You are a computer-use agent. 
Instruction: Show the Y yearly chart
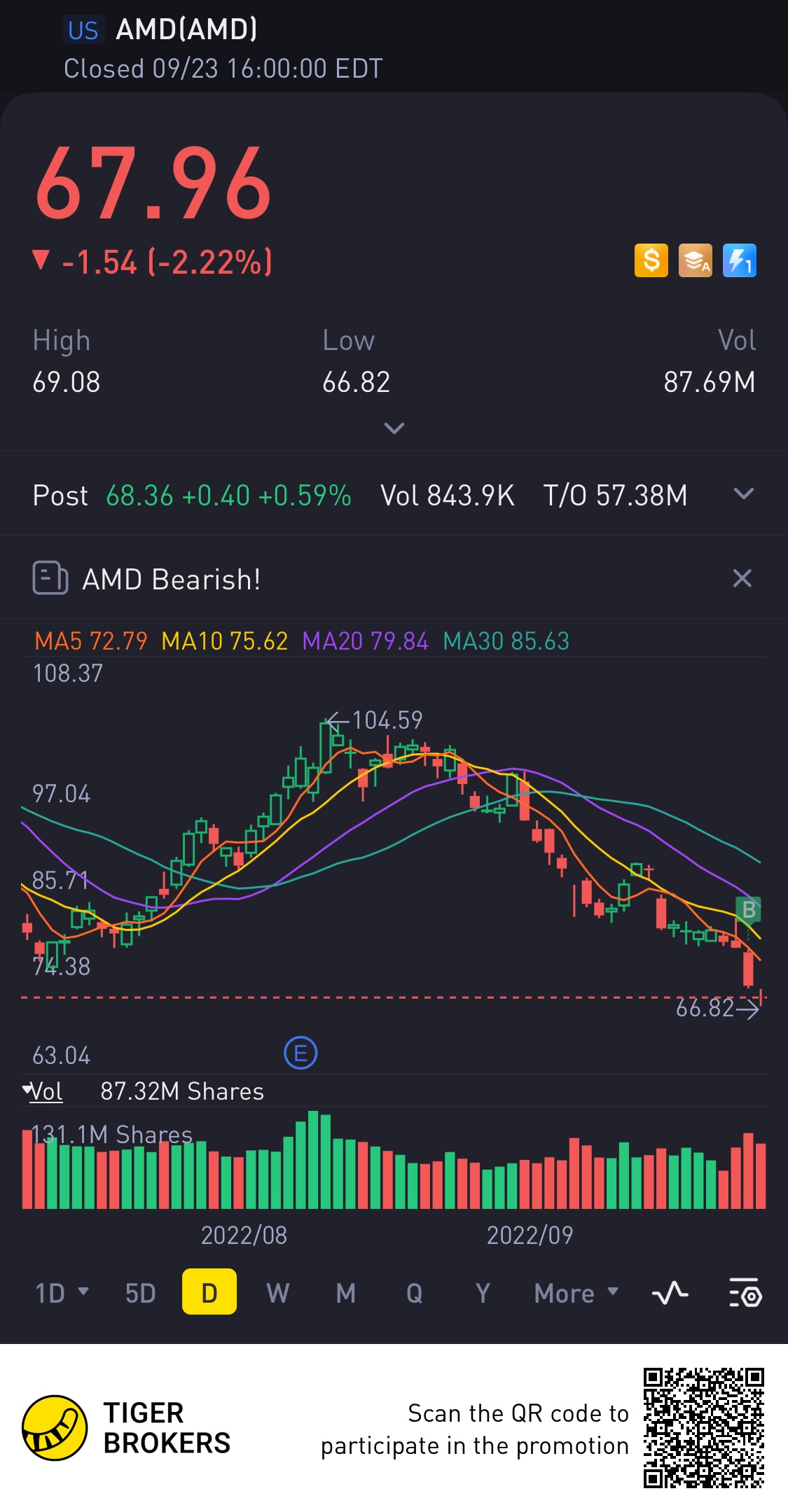pos(483,1293)
